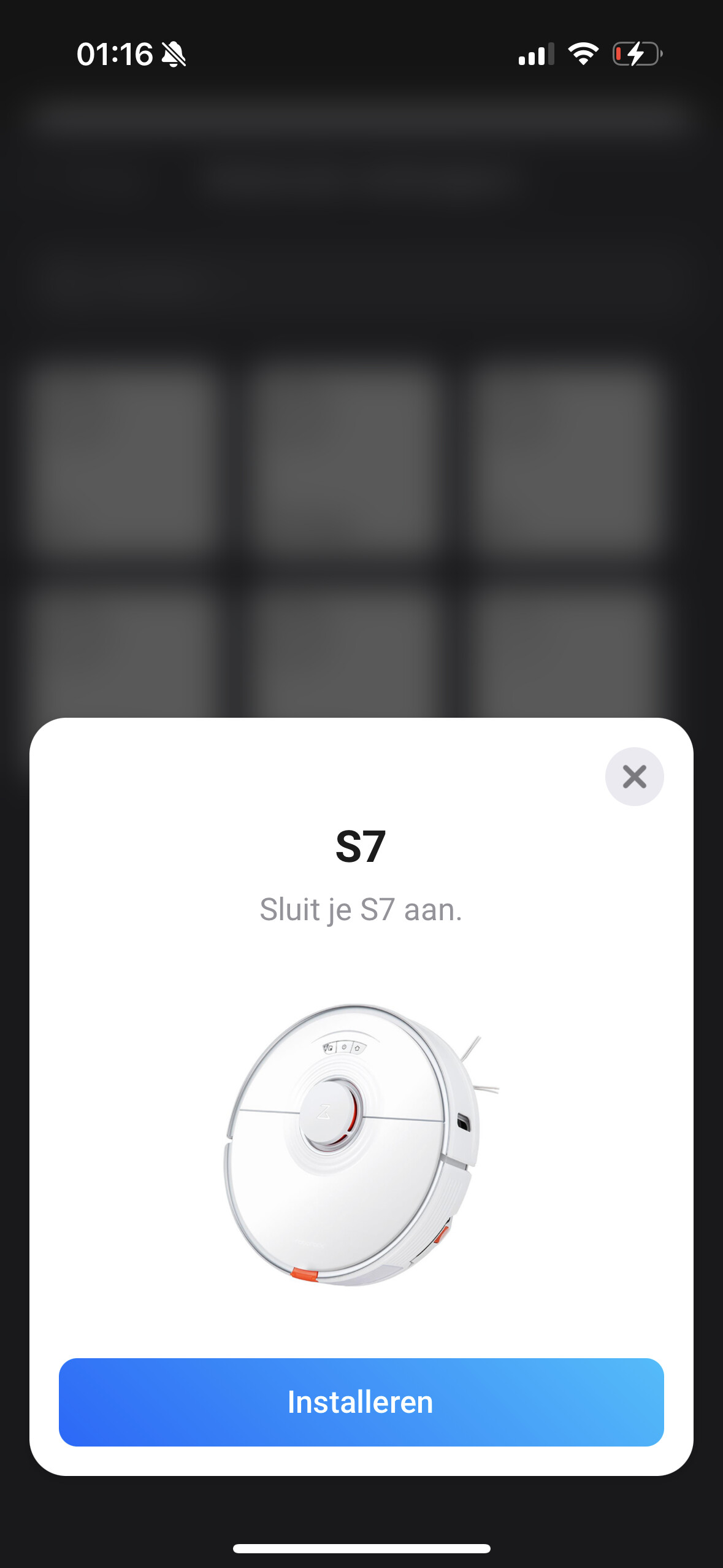
Task: Close the S7 setup dialog
Action: click(634, 777)
